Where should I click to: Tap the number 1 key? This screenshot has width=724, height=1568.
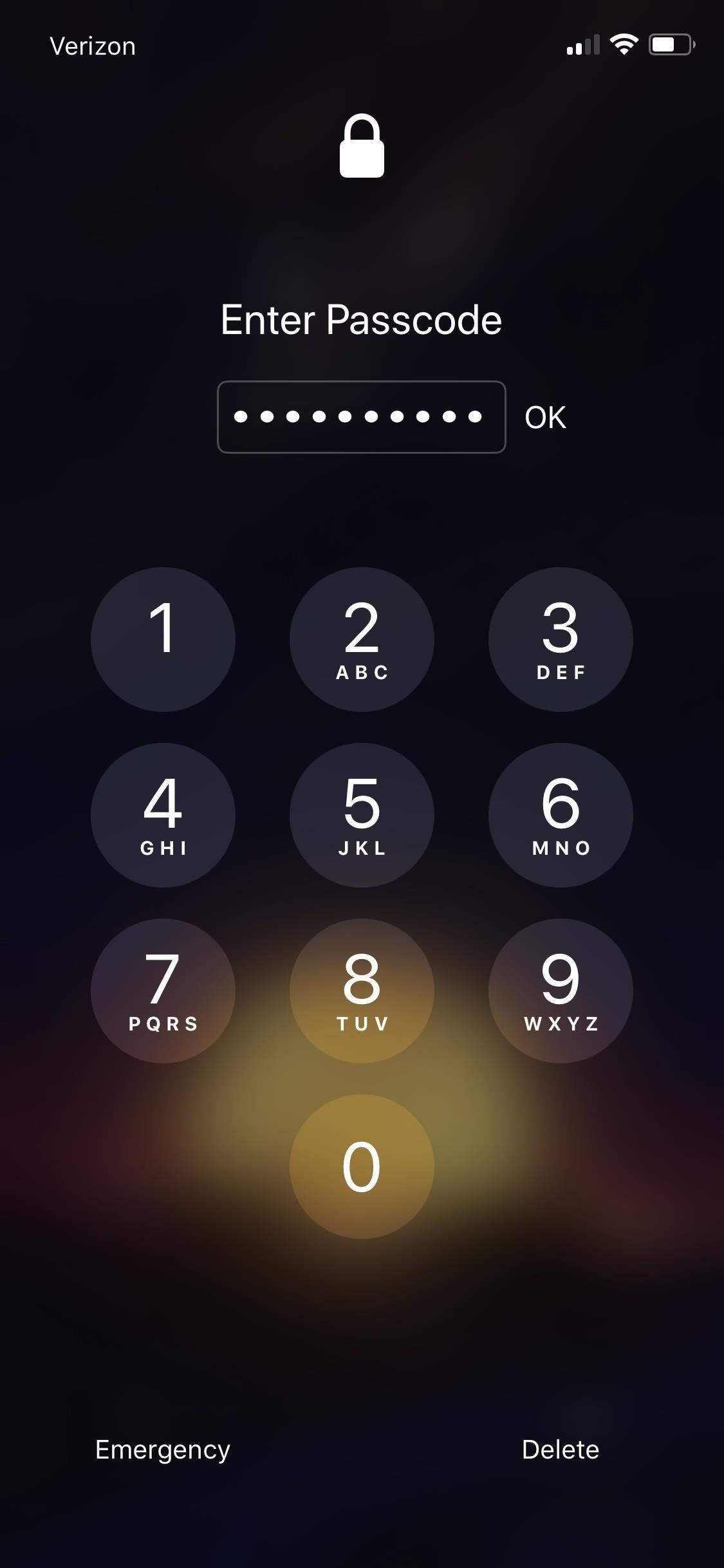[163, 639]
